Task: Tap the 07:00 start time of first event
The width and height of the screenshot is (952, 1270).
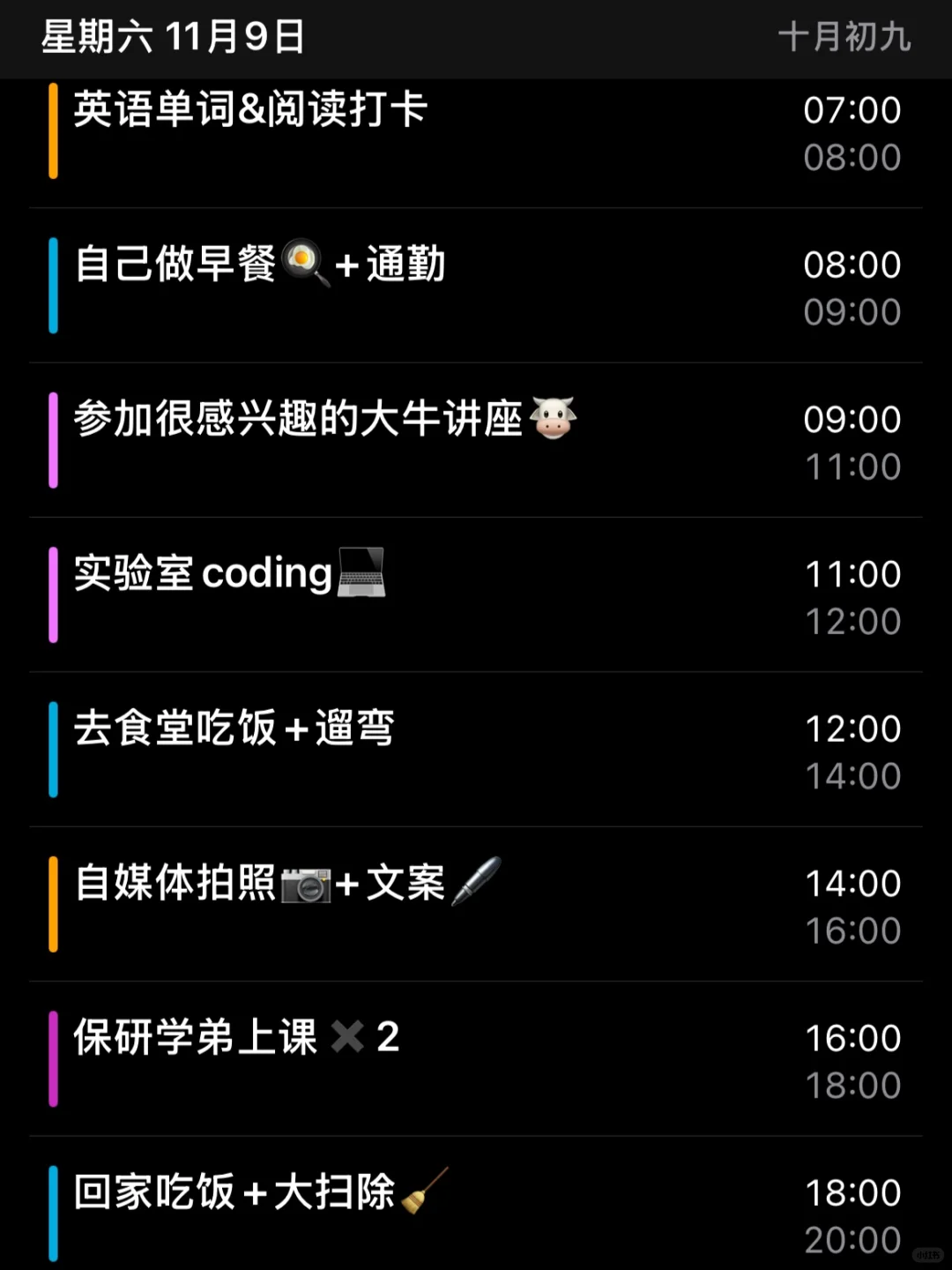Action: [853, 110]
